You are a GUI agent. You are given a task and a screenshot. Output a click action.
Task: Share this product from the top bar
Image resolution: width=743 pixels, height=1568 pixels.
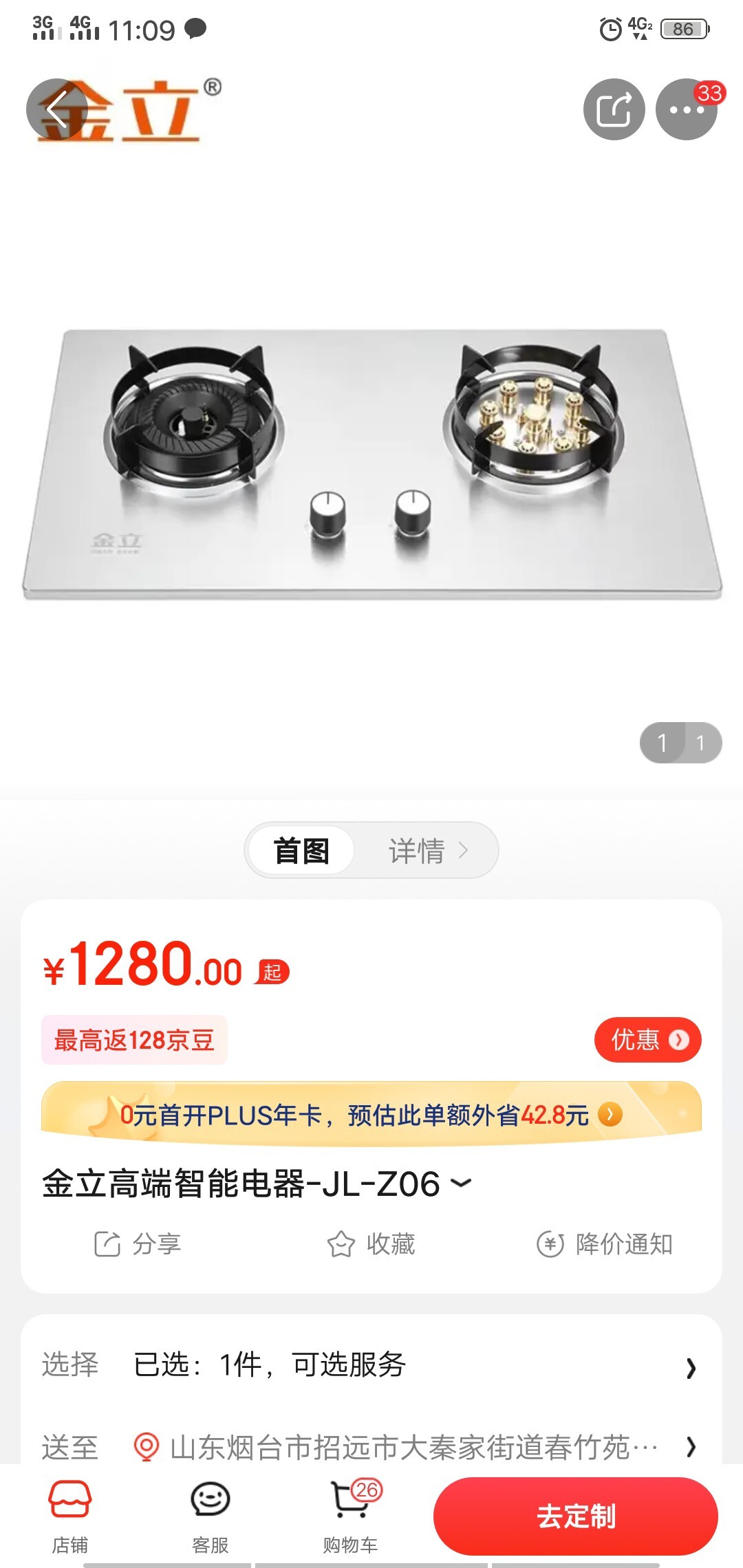pyautogui.click(x=614, y=110)
